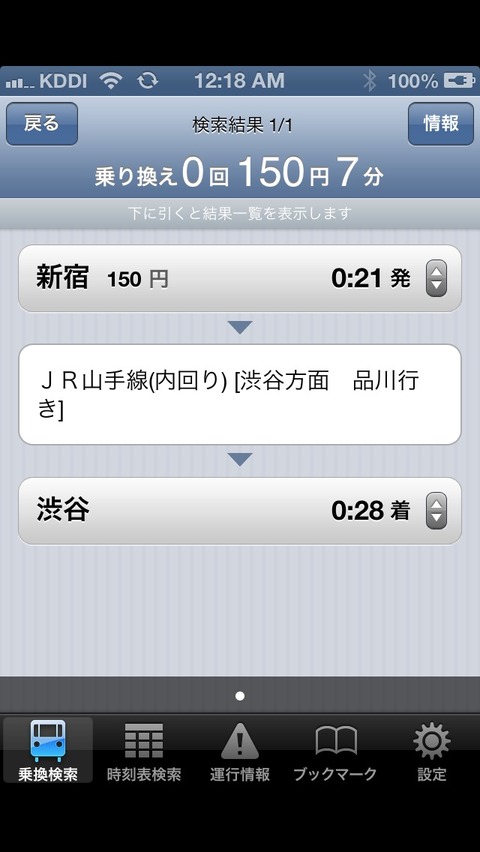Switch to the 乗換検索 tab
Viewport: 480px width, 852px height.
pyautogui.click(x=48, y=750)
